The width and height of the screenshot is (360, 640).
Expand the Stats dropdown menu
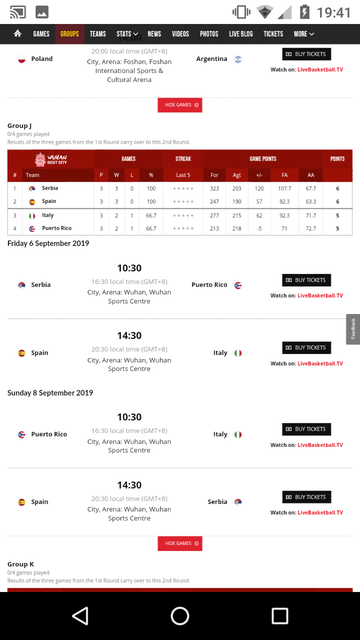[127, 34]
